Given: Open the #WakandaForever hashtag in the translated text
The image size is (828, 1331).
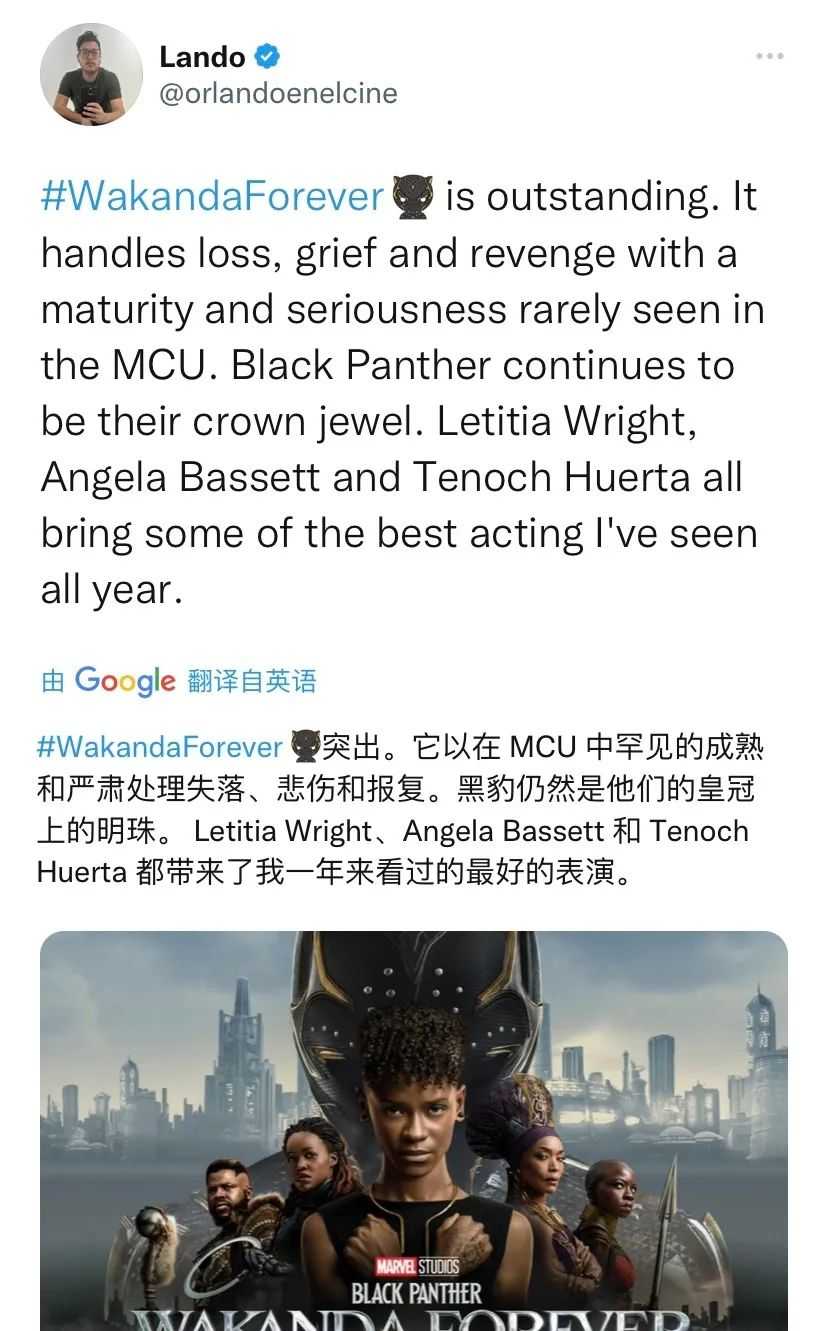Looking at the screenshot, I should coord(160,747).
